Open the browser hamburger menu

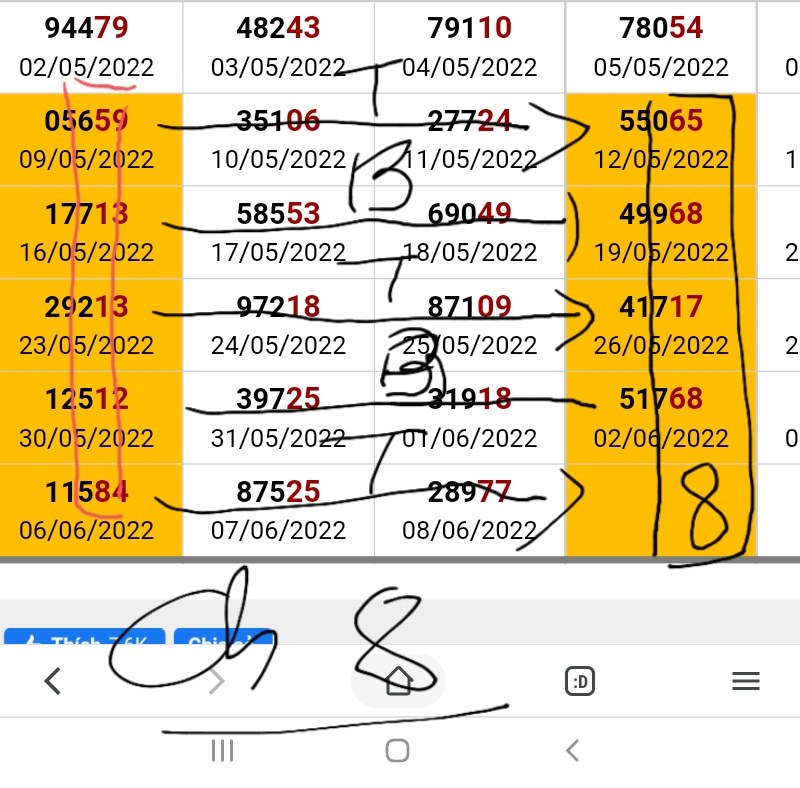[x=746, y=682]
